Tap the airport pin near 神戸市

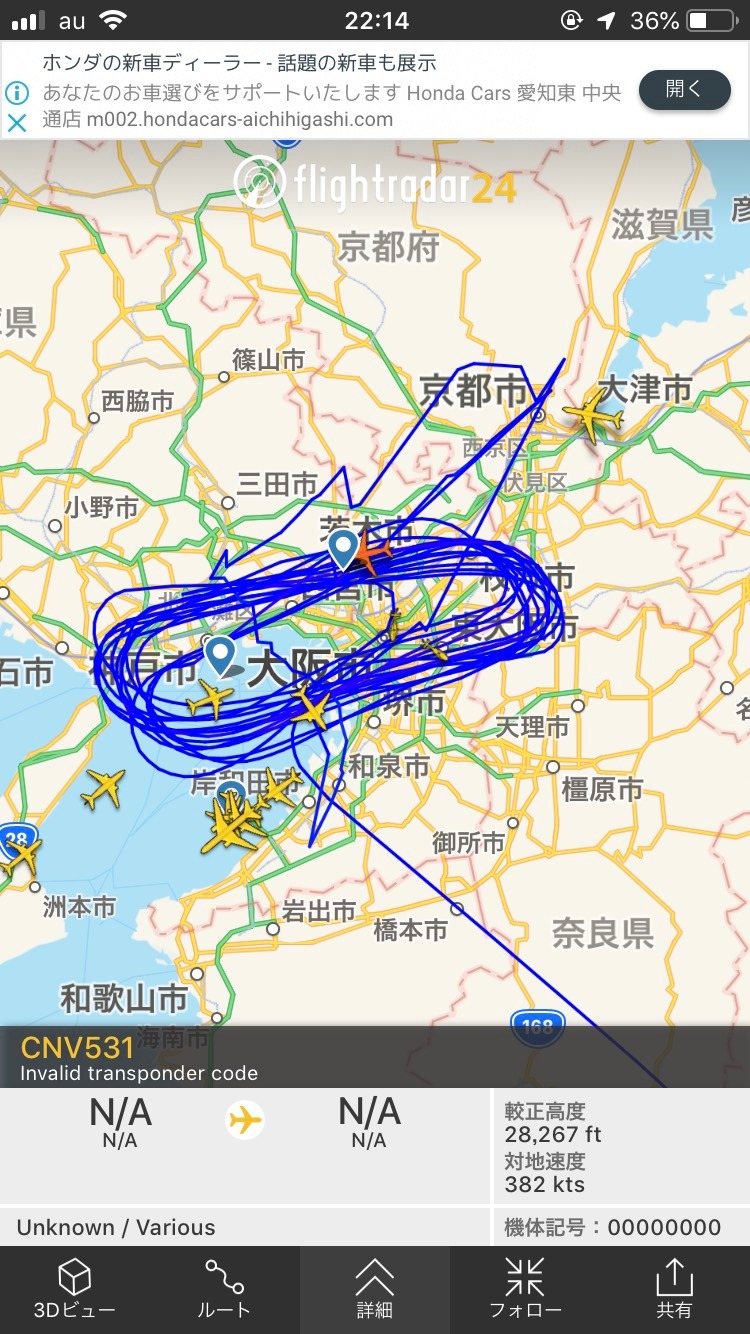(x=221, y=655)
